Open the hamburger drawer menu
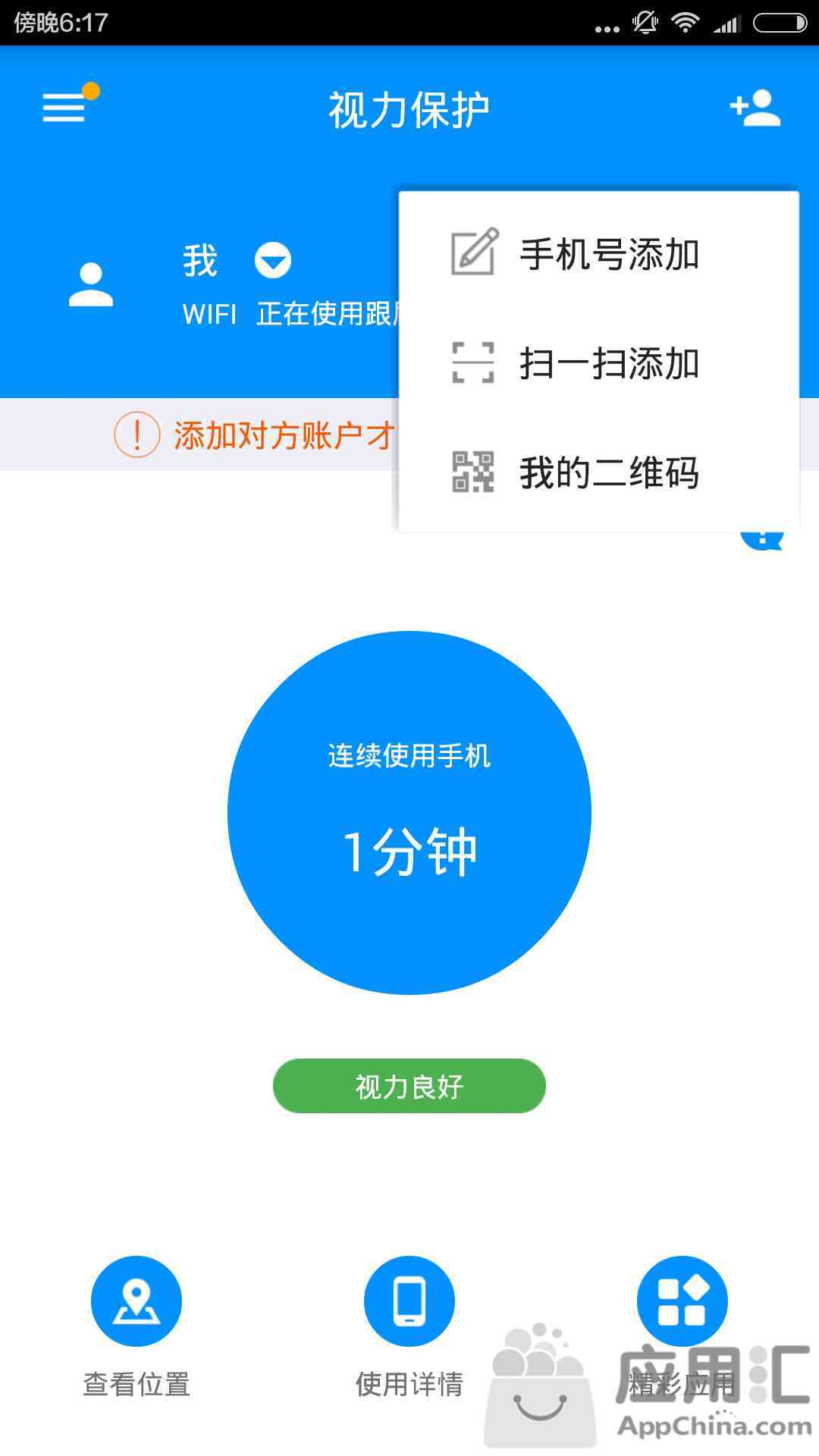819x1456 pixels. point(64,108)
